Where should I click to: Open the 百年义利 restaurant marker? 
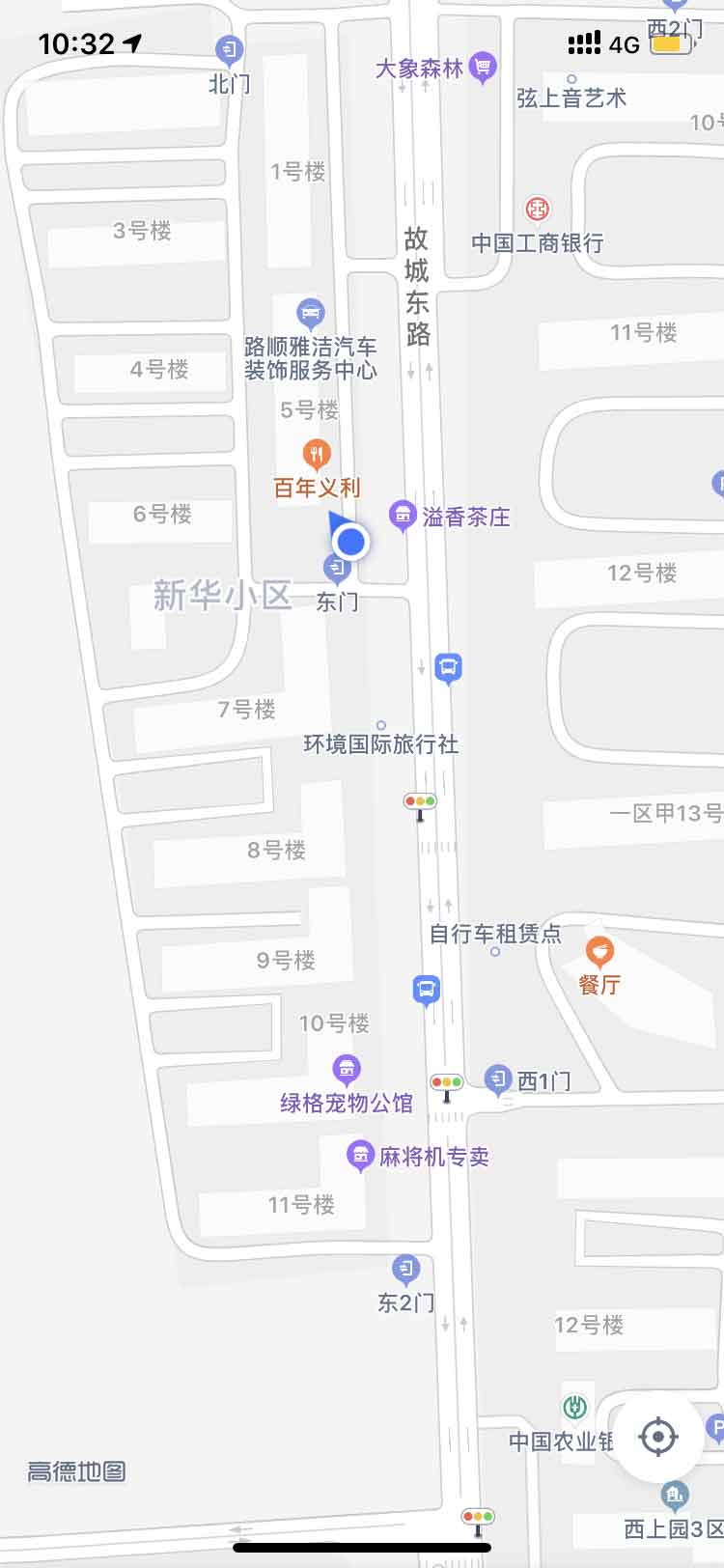(x=317, y=453)
